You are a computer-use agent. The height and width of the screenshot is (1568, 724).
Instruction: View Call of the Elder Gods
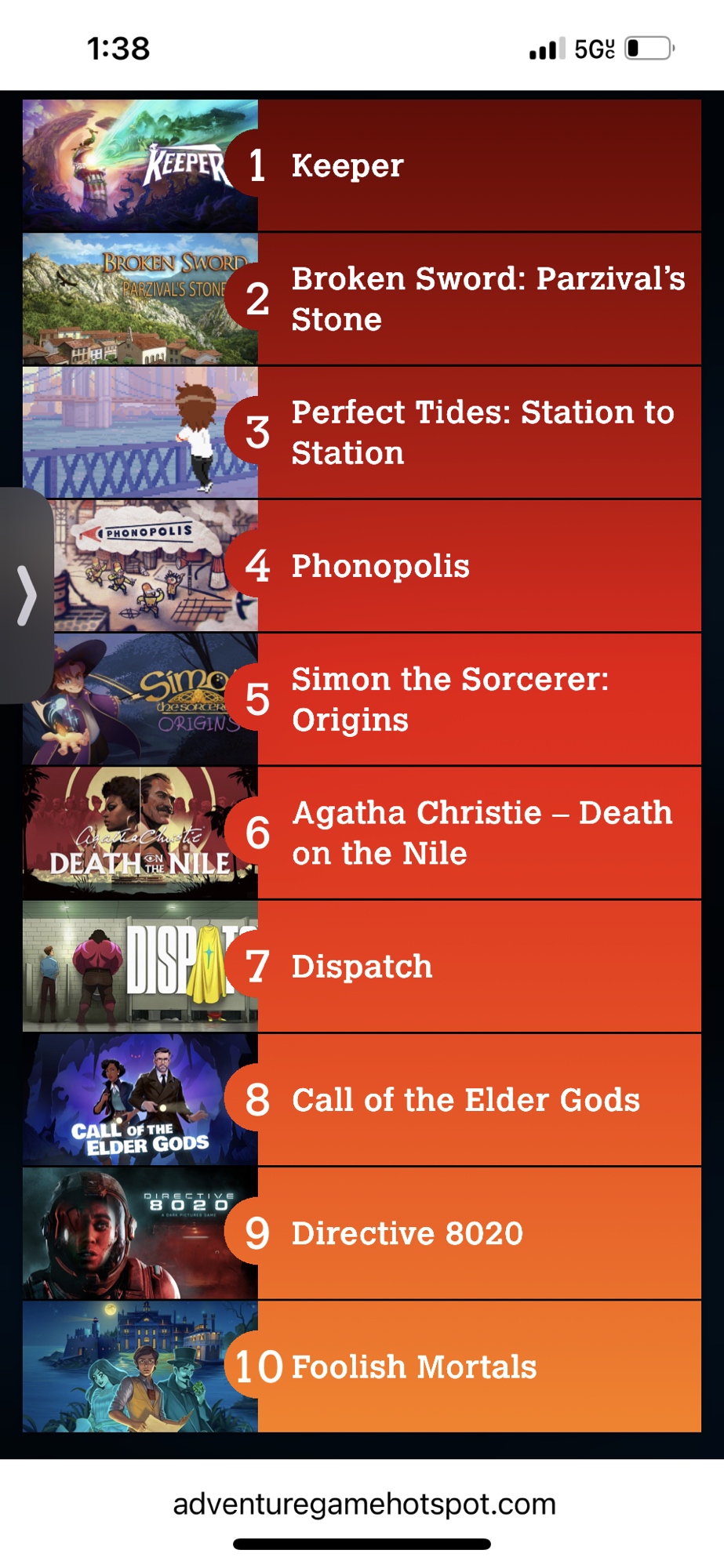point(465,1099)
